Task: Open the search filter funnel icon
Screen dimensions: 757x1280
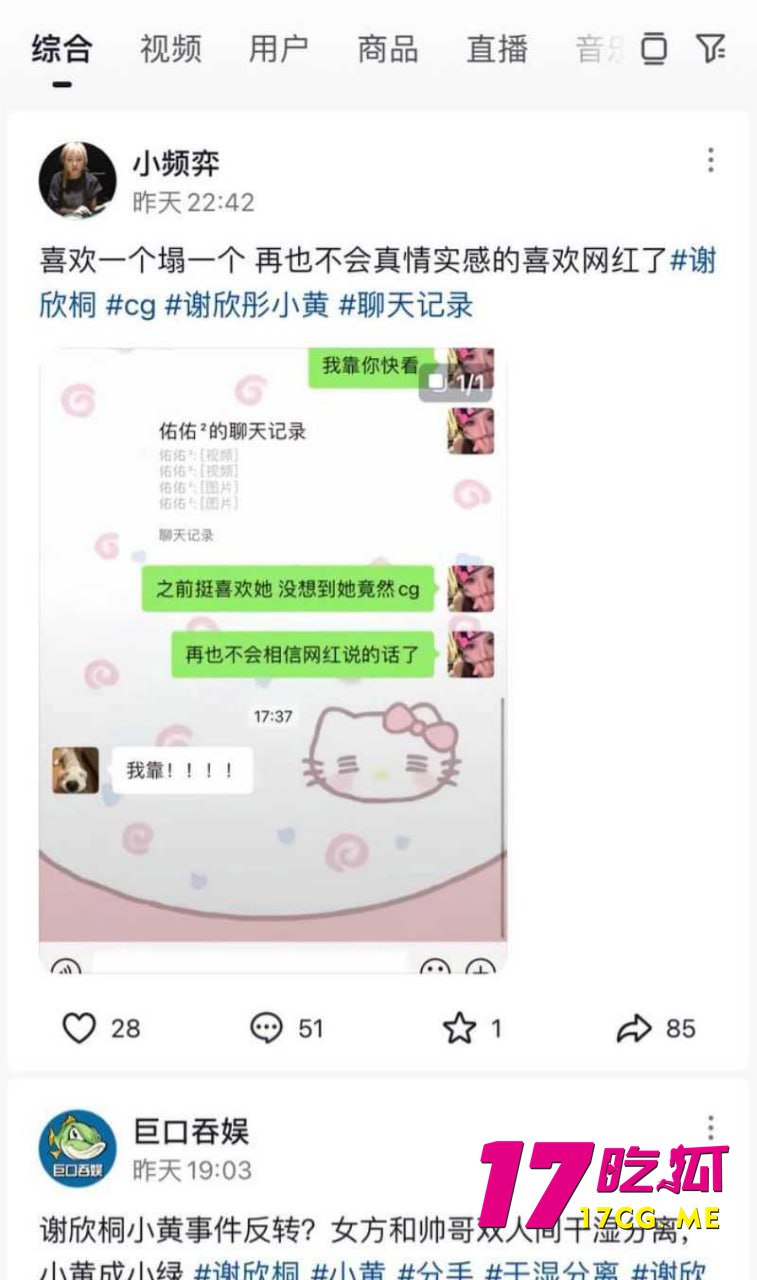Action: tap(710, 47)
